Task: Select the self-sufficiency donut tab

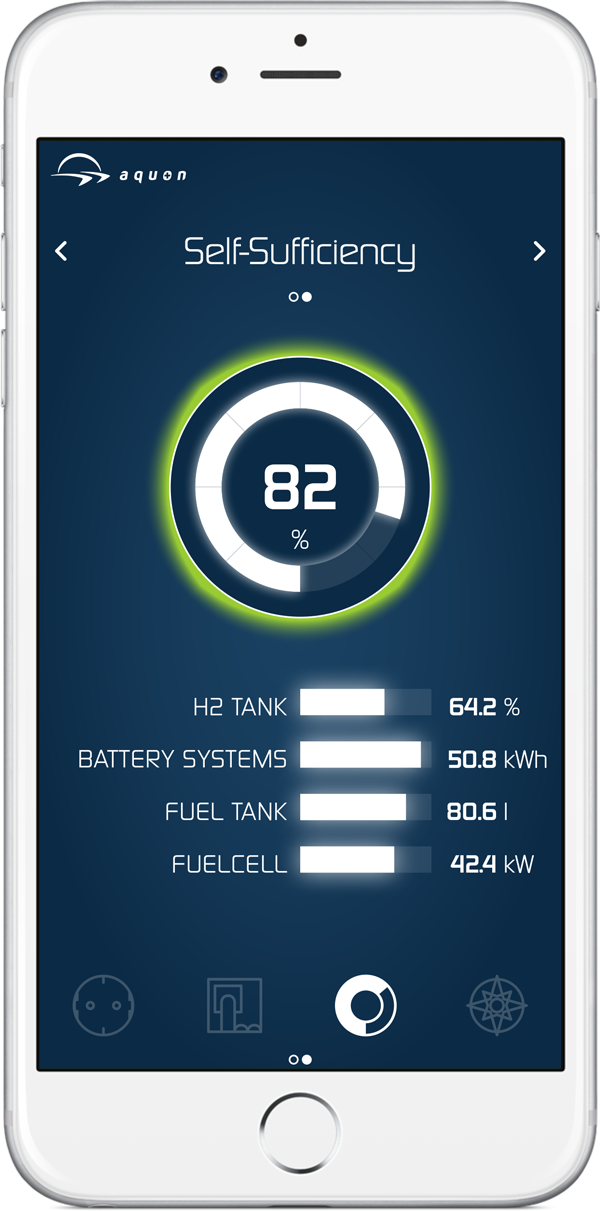Action: click(366, 1004)
